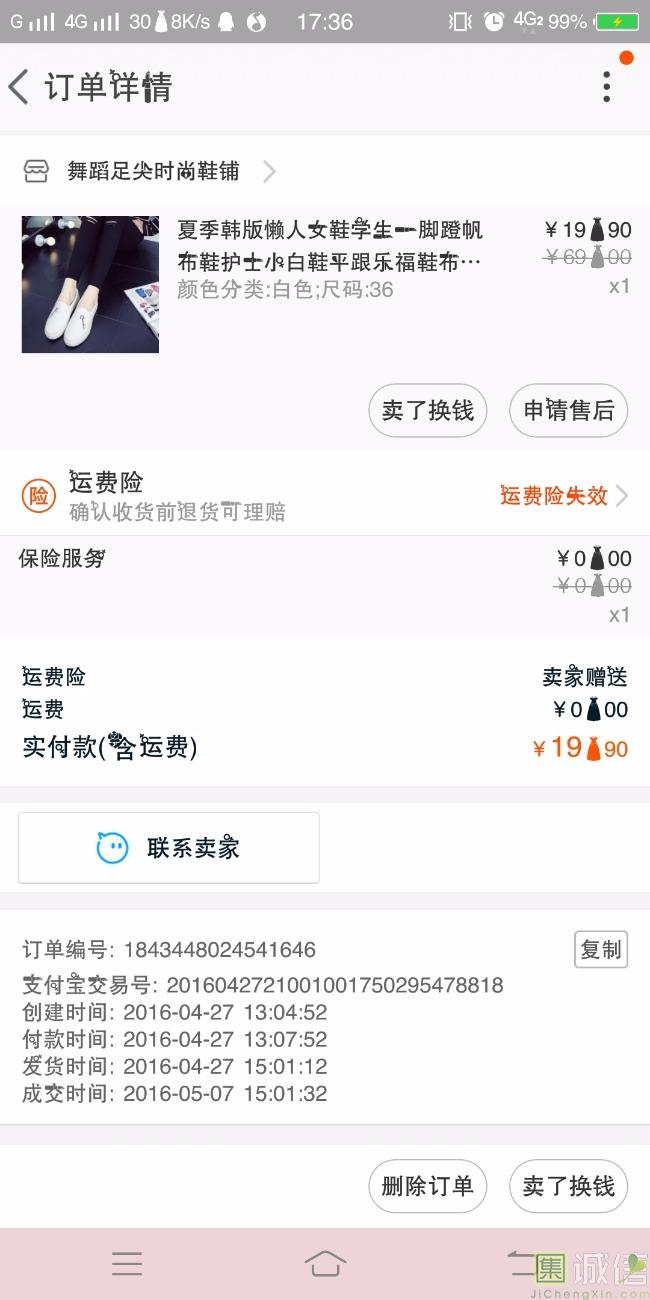This screenshot has width=650, height=1300.
Task: Contact the seller via 联系卖家
Action: click(x=169, y=848)
